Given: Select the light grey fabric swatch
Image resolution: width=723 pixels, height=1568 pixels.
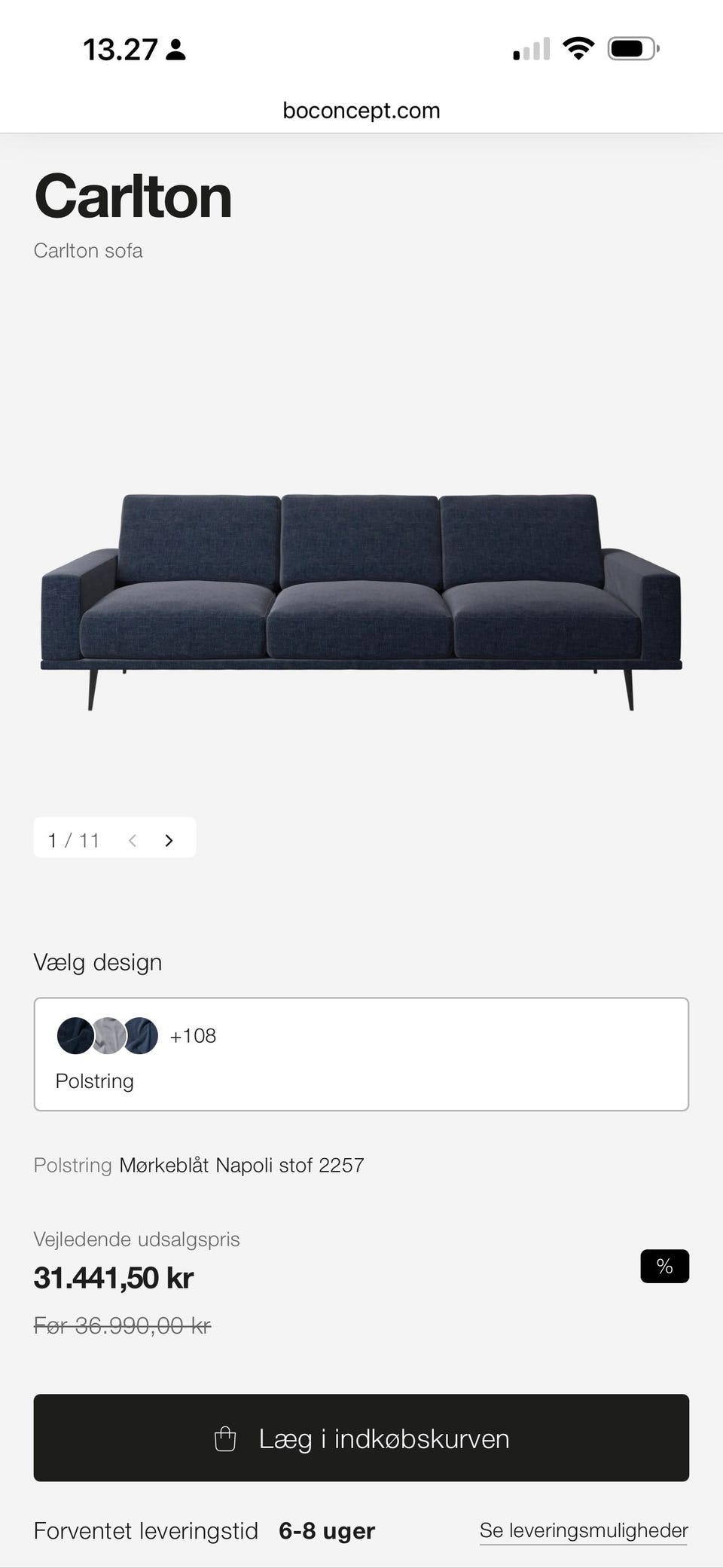Looking at the screenshot, I should point(108,1035).
